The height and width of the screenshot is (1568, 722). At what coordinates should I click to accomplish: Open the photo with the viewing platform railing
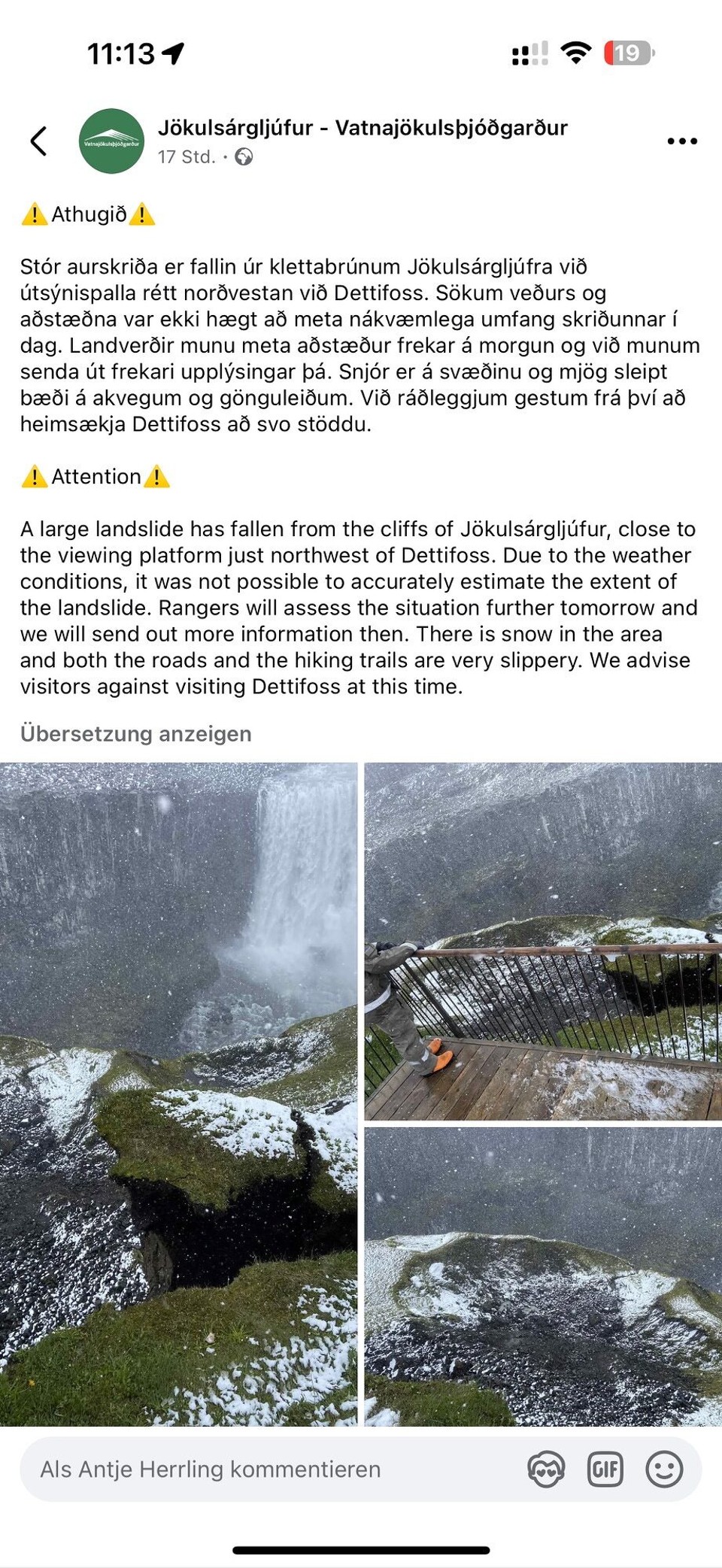coord(543,941)
